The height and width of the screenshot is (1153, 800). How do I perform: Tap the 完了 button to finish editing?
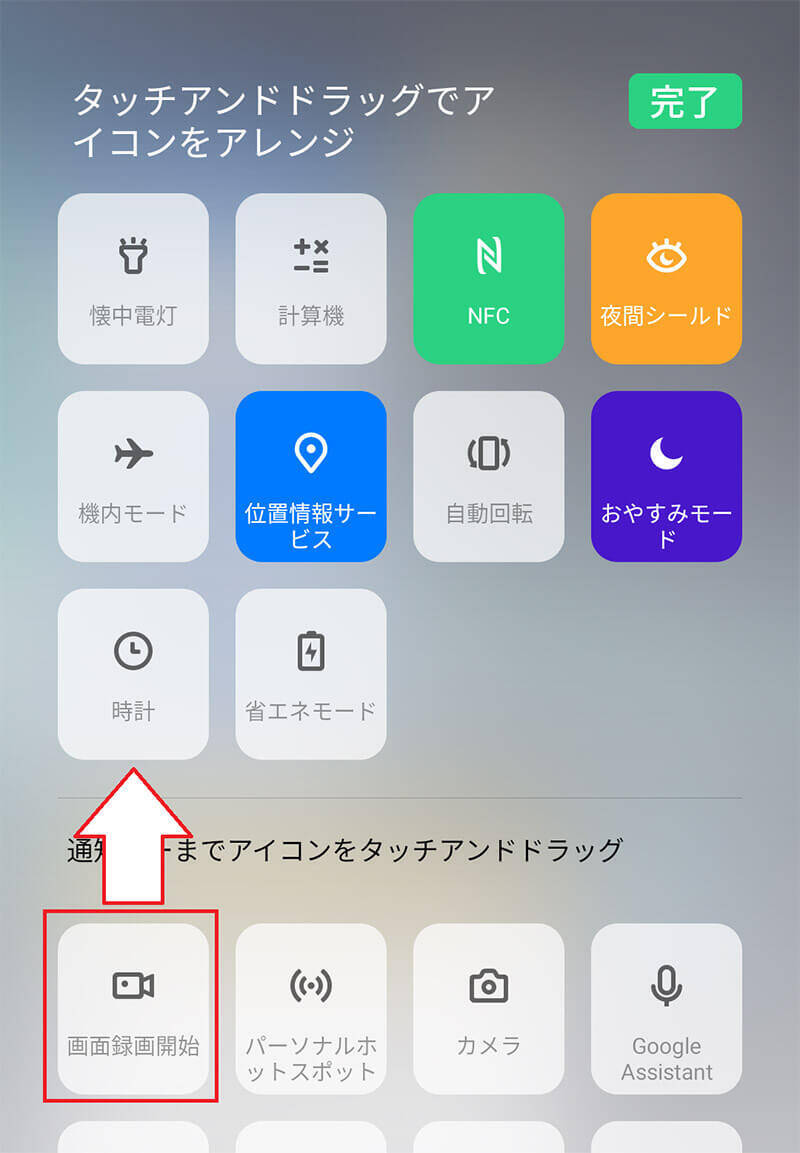click(x=685, y=101)
